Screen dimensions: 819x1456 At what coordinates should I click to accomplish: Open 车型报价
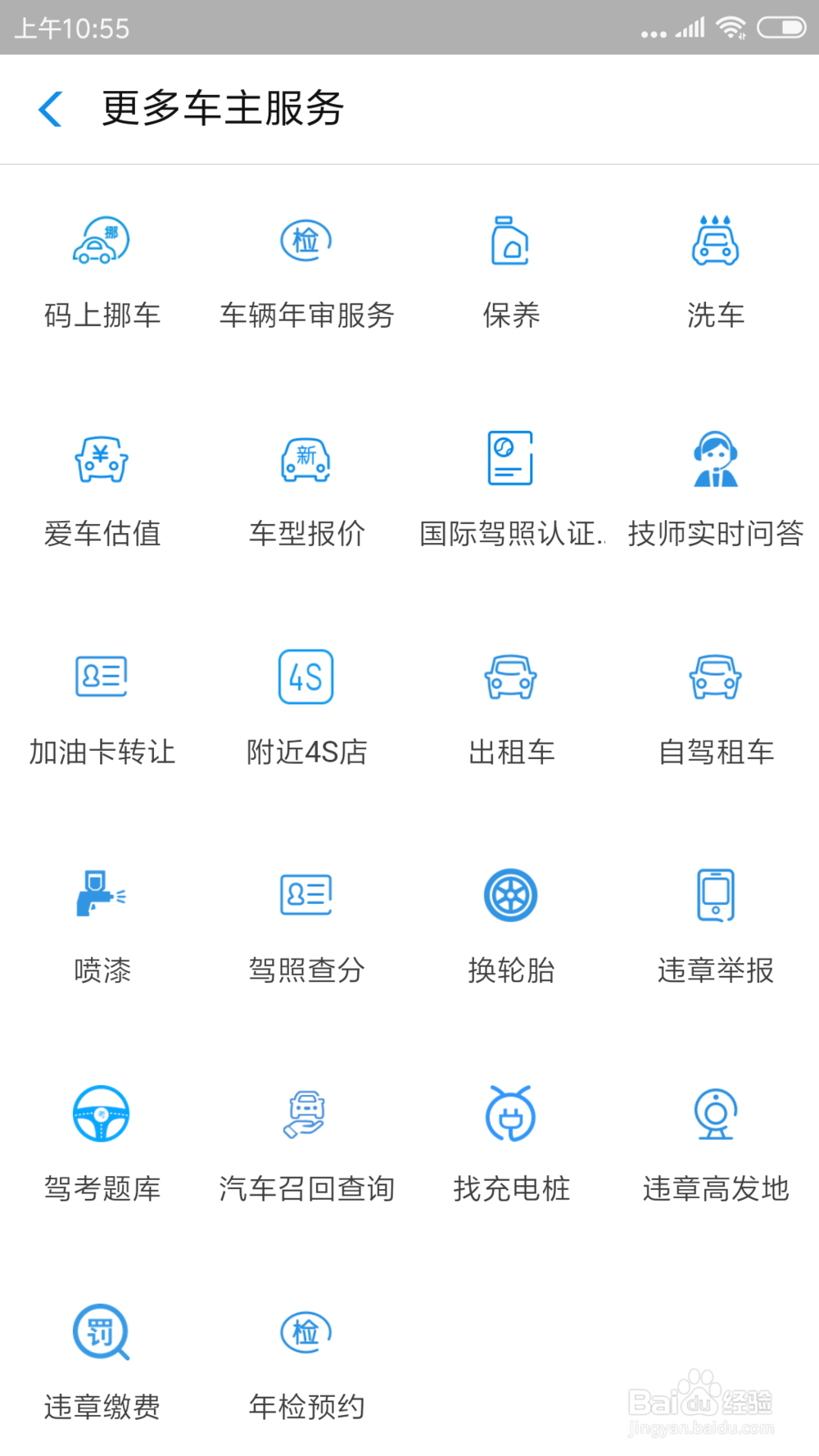pyautogui.click(x=306, y=489)
